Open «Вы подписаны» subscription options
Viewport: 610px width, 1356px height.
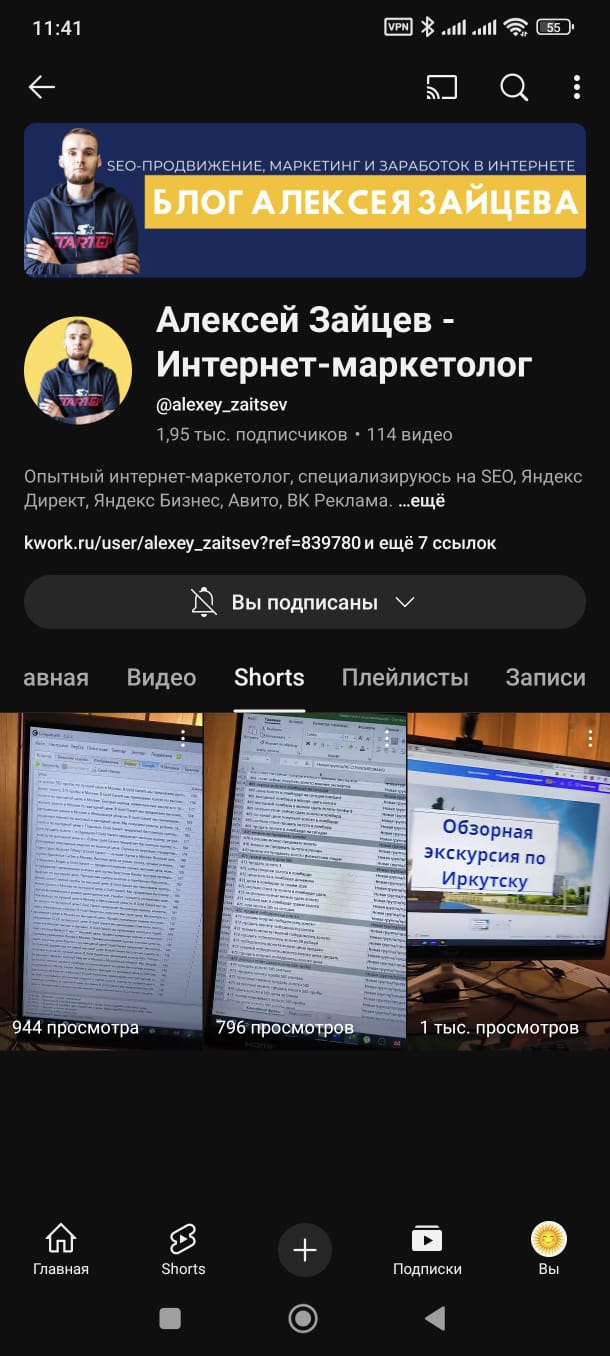(305, 602)
